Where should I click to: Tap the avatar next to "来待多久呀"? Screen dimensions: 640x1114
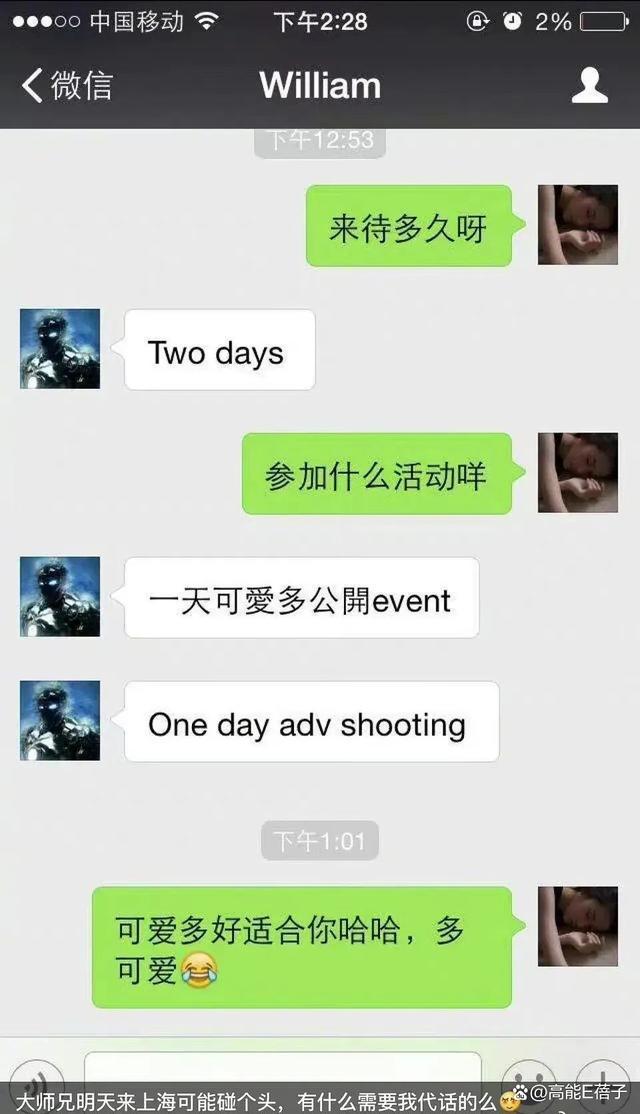578,225
